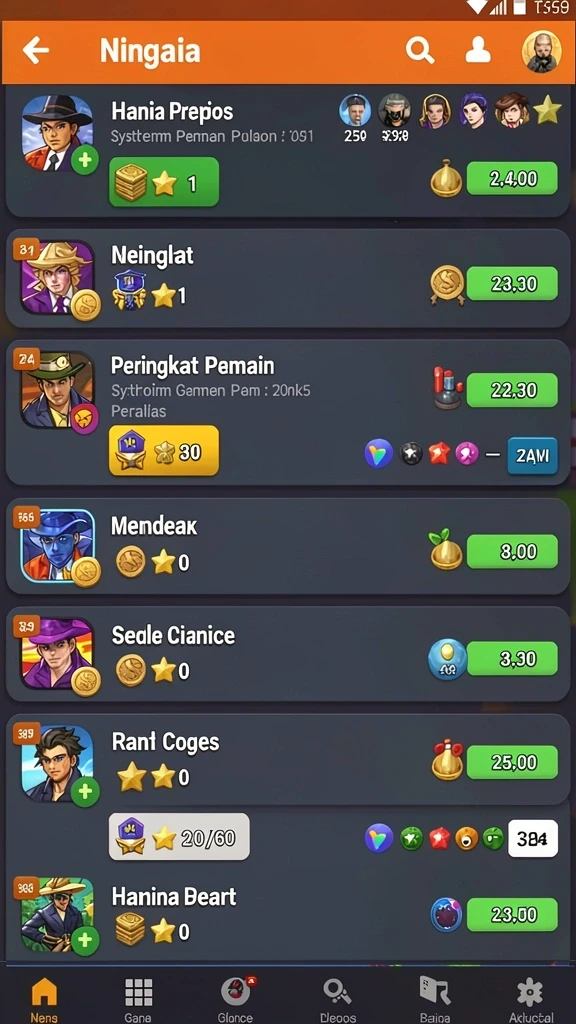
Task: Tap the 23,00 button for Hanina Beart
Action: [x=513, y=914]
